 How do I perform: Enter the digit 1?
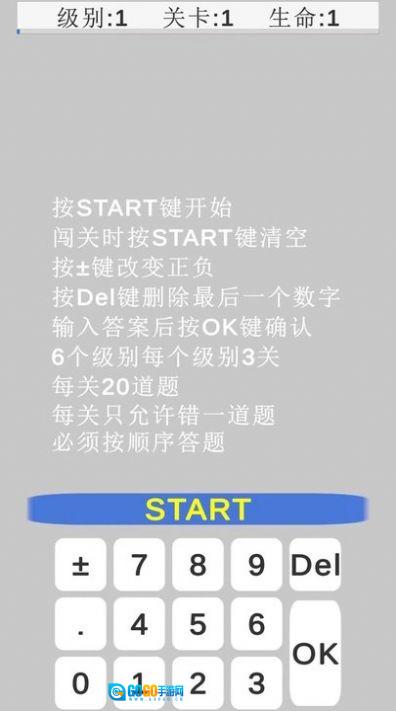139,683
